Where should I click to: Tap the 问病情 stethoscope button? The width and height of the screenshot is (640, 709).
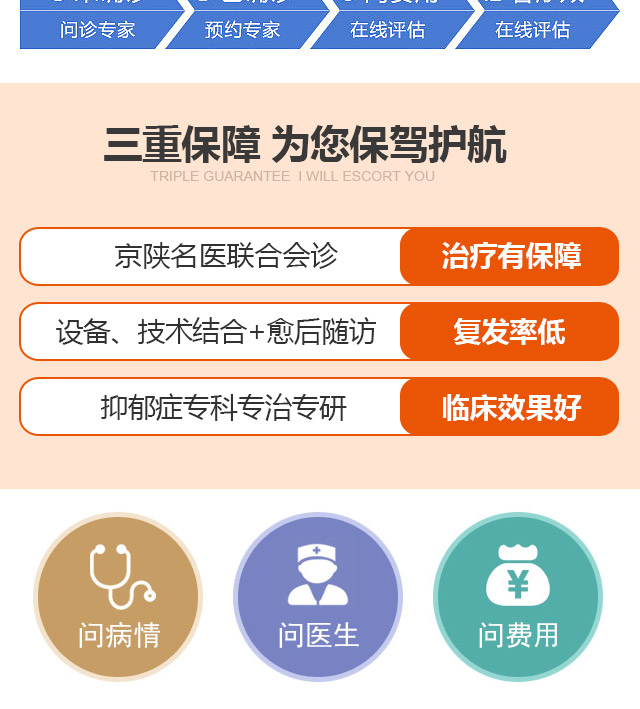(118, 597)
